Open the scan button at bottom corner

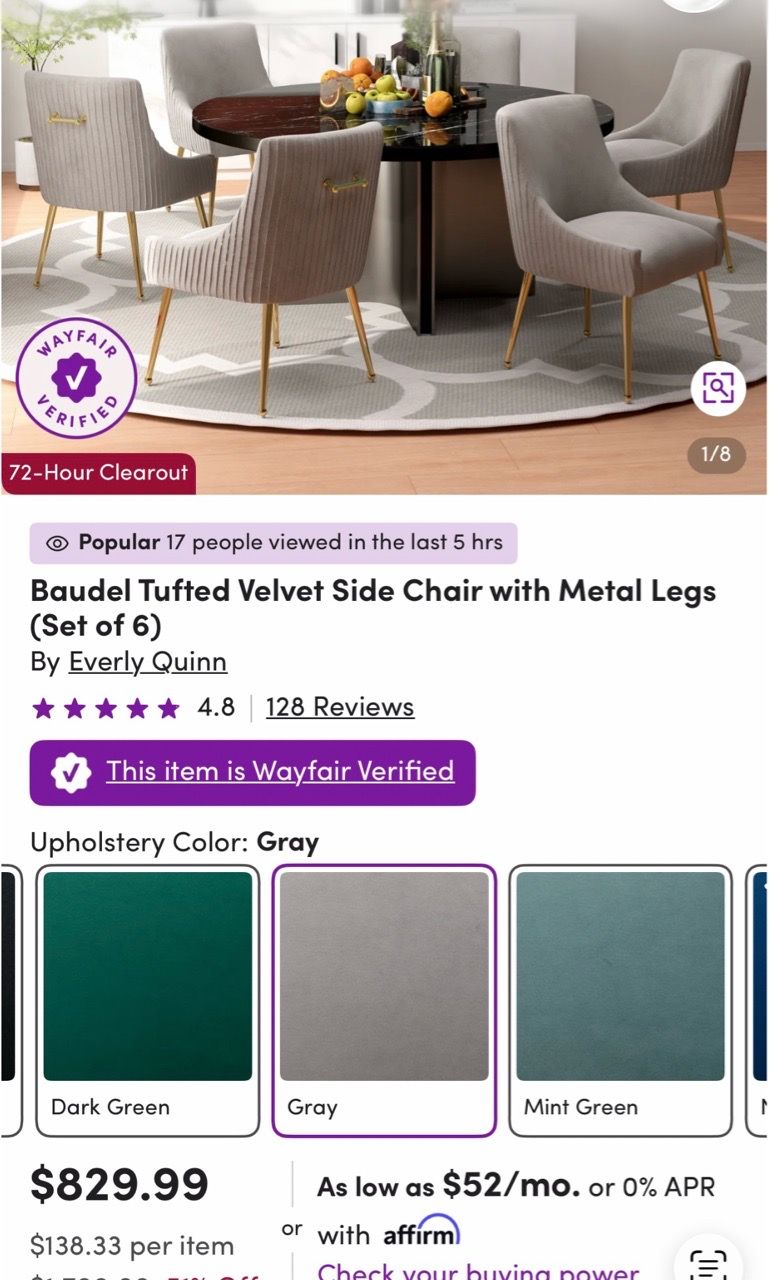point(708,1262)
